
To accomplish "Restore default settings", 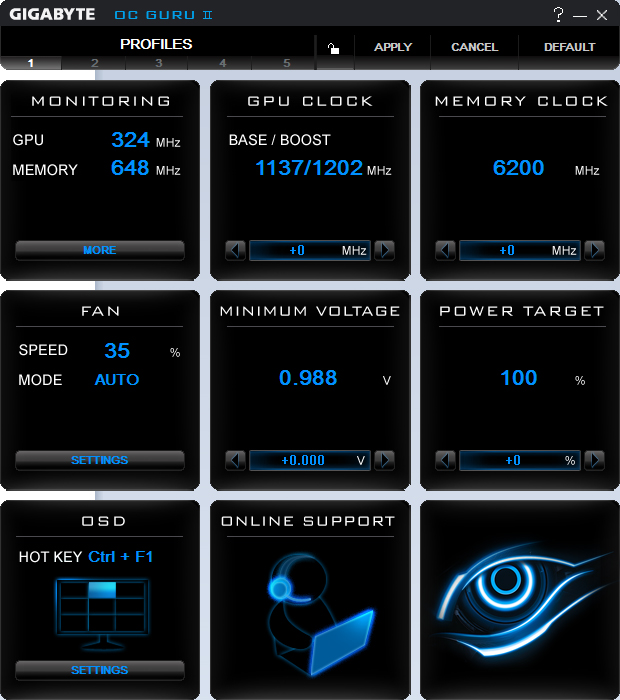I will click(569, 47).
